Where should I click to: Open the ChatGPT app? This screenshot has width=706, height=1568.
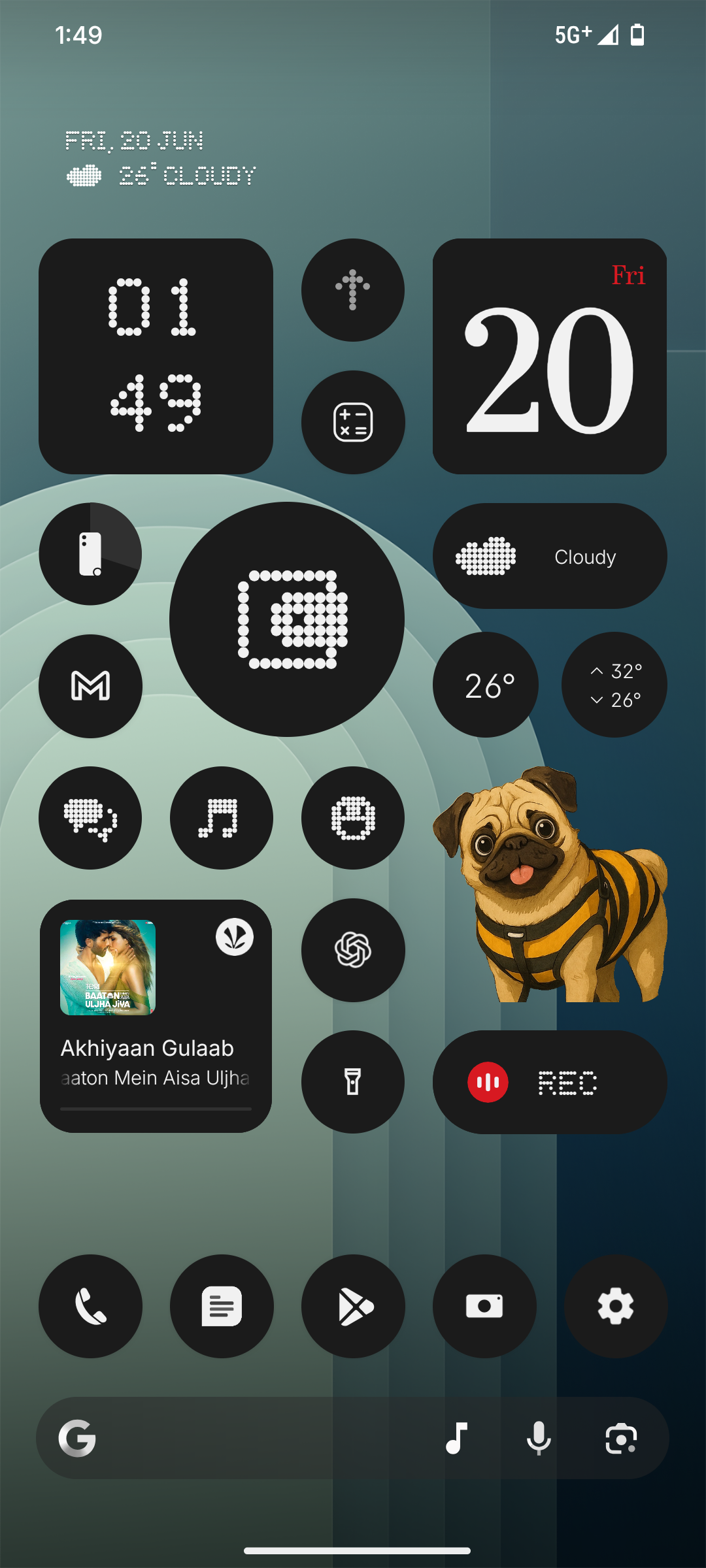pyautogui.click(x=353, y=950)
